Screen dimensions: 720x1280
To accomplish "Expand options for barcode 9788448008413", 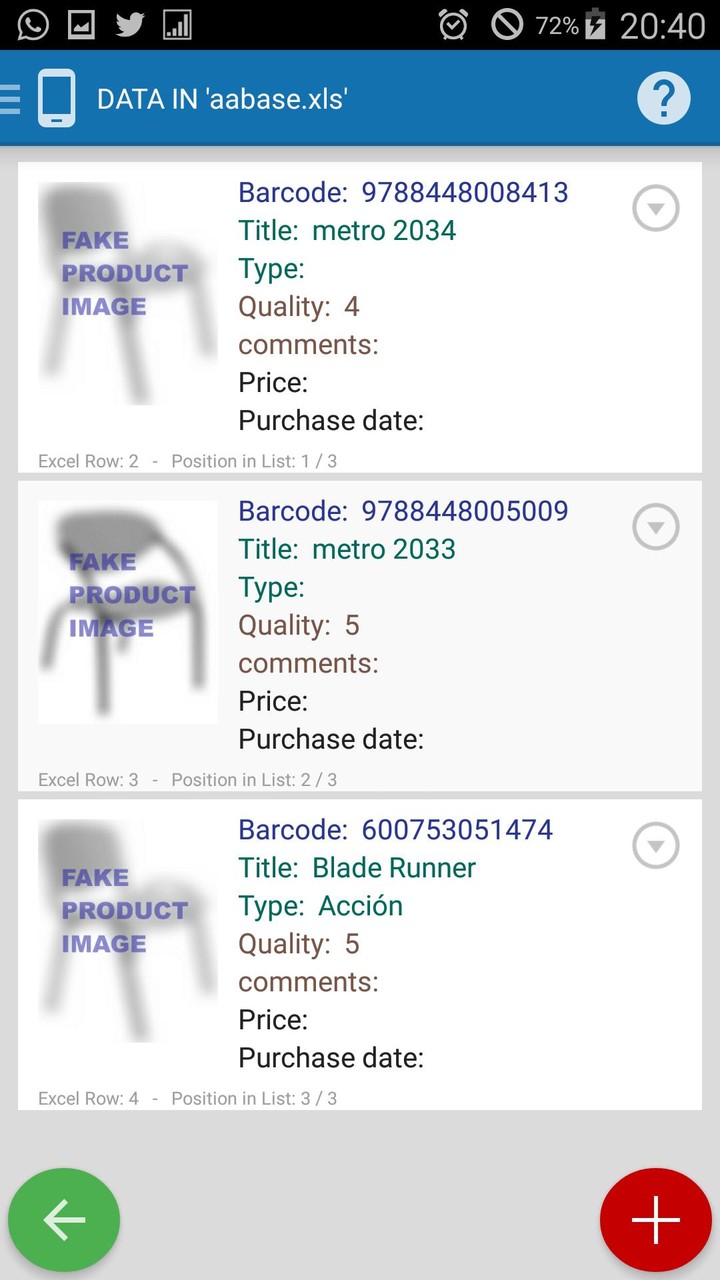I will (655, 209).
